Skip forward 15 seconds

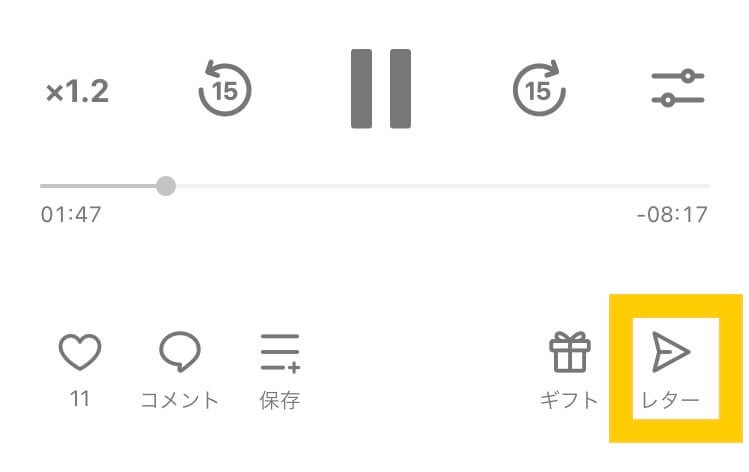pos(539,90)
